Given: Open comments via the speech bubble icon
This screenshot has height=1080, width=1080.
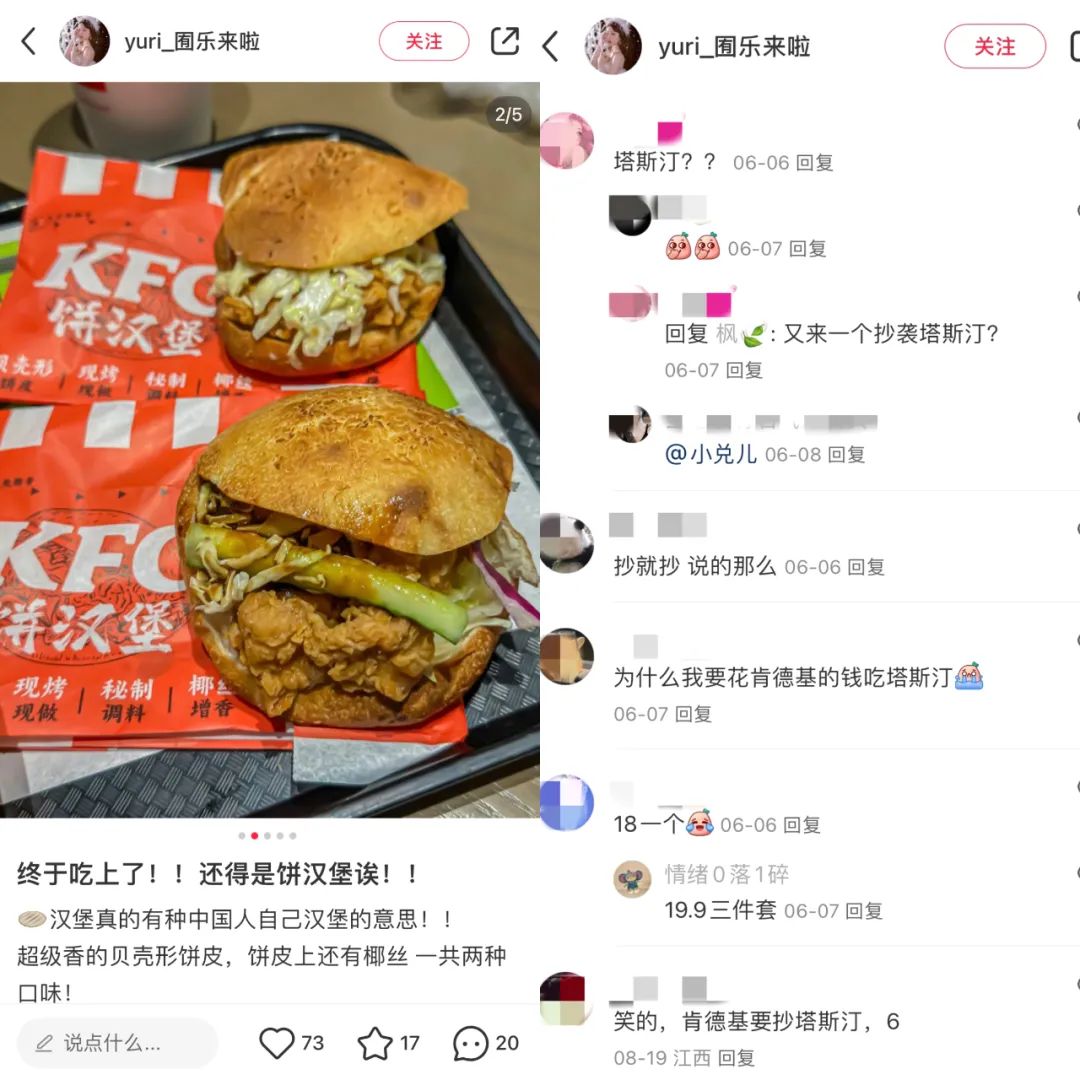Looking at the screenshot, I should (x=470, y=1043).
